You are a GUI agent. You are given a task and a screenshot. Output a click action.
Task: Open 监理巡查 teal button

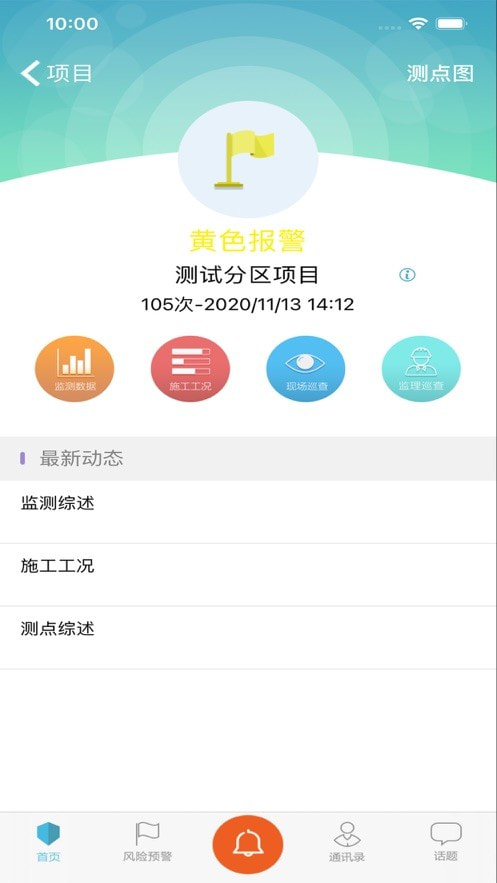[421, 369]
